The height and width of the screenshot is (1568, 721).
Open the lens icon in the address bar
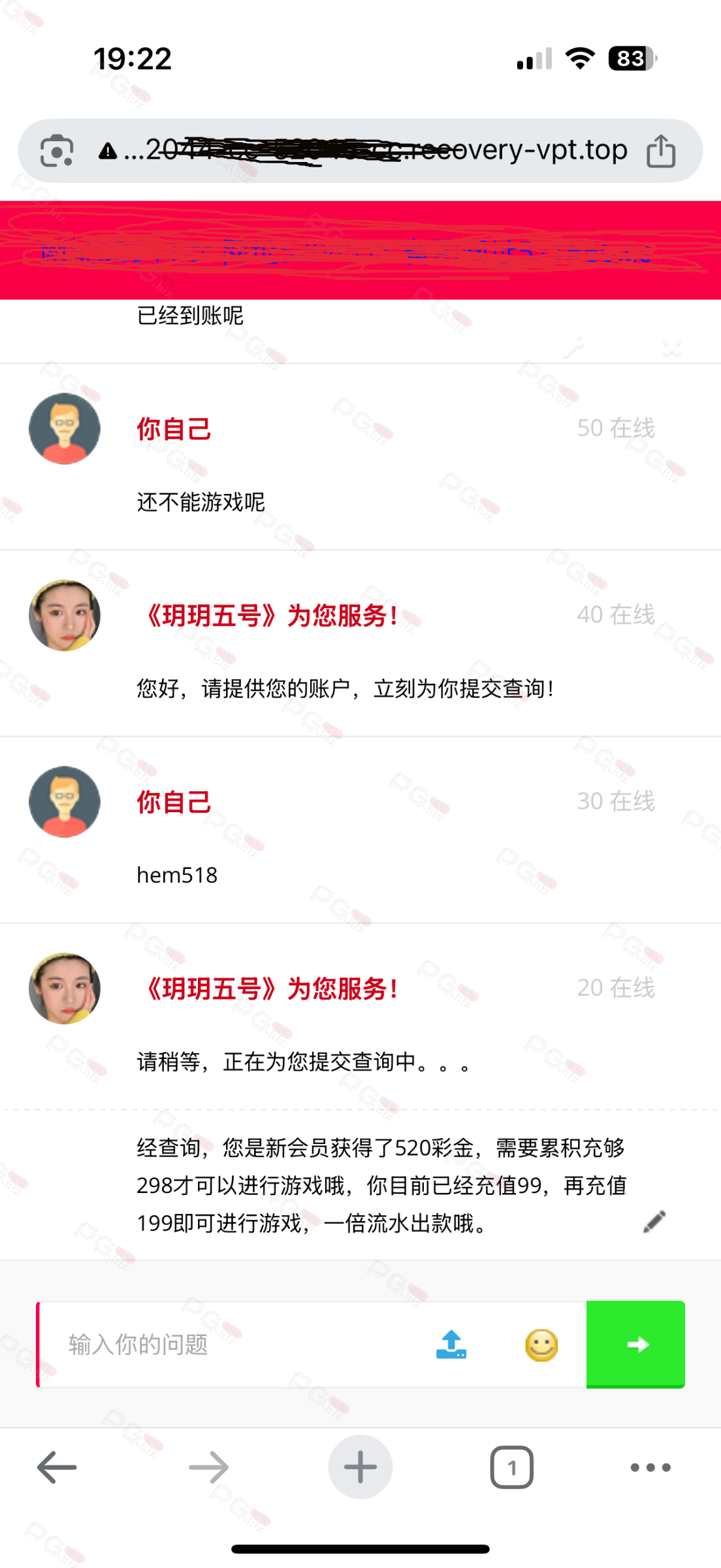tap(57, 151)
